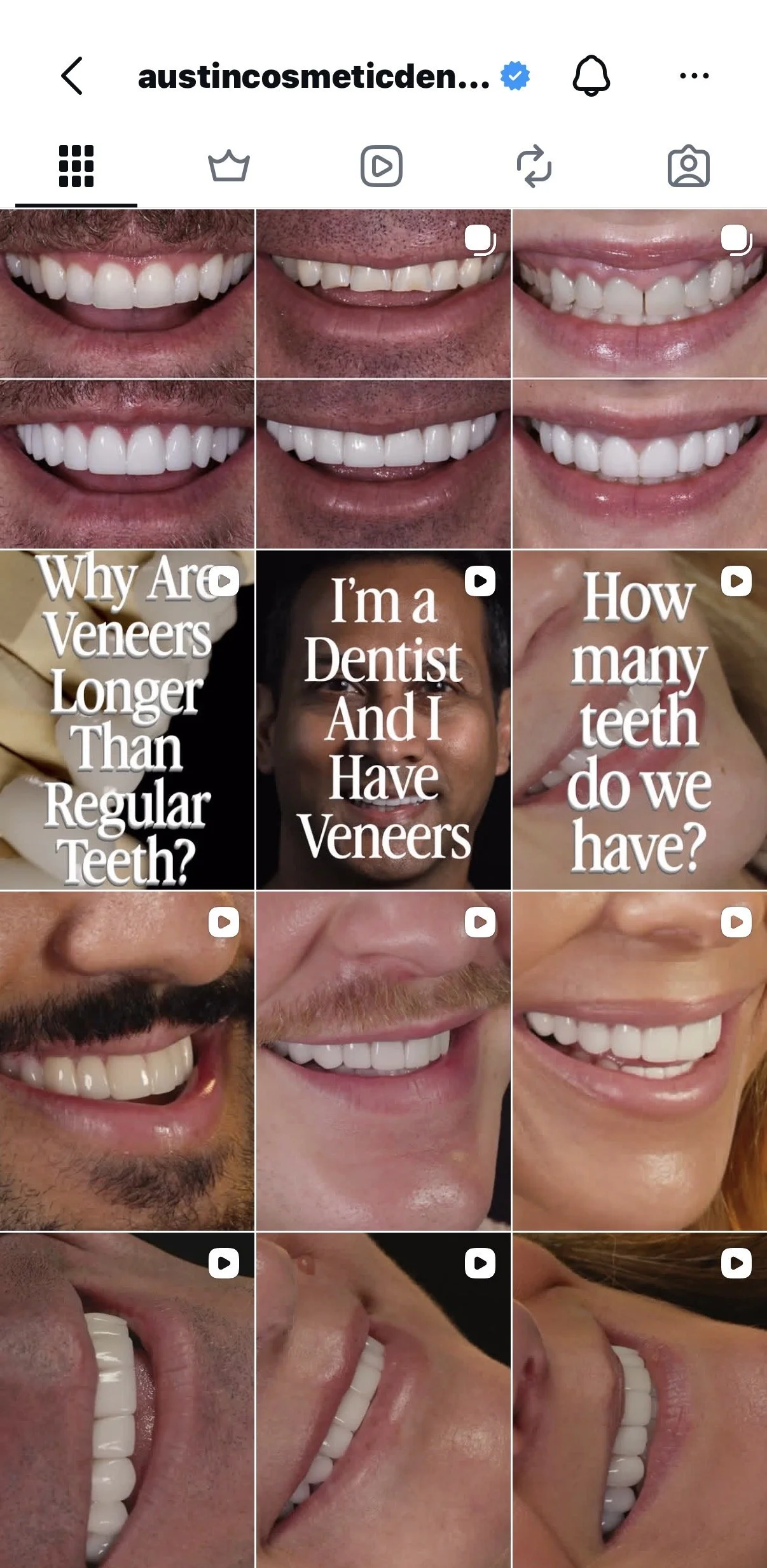Switch to the Reels tab
Viewport: 767px width, 1568px height.
(x=382, y=167)
